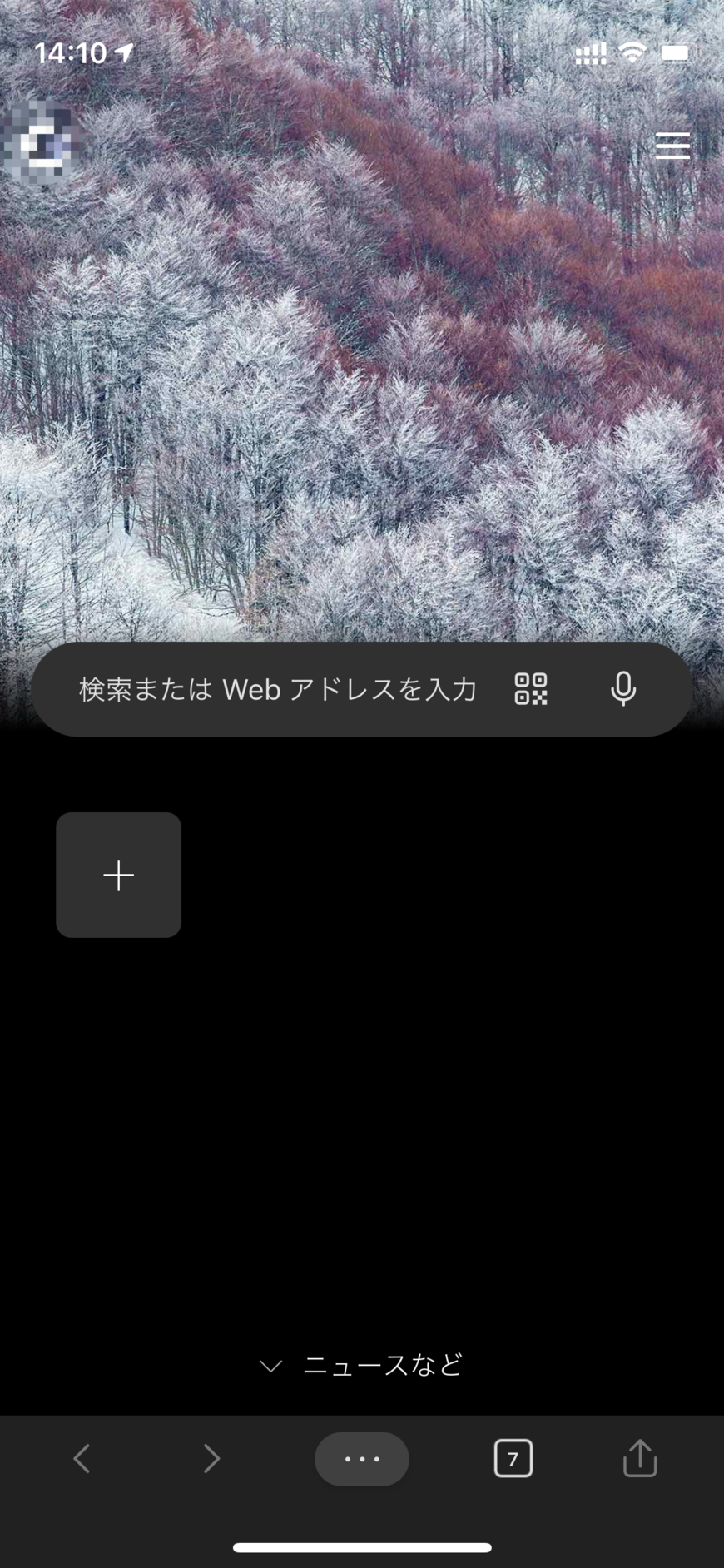The image size is (724, 1568).
Task: Open the tab switcher showing 7 tabs
Action: click(x=513, y=1459)
